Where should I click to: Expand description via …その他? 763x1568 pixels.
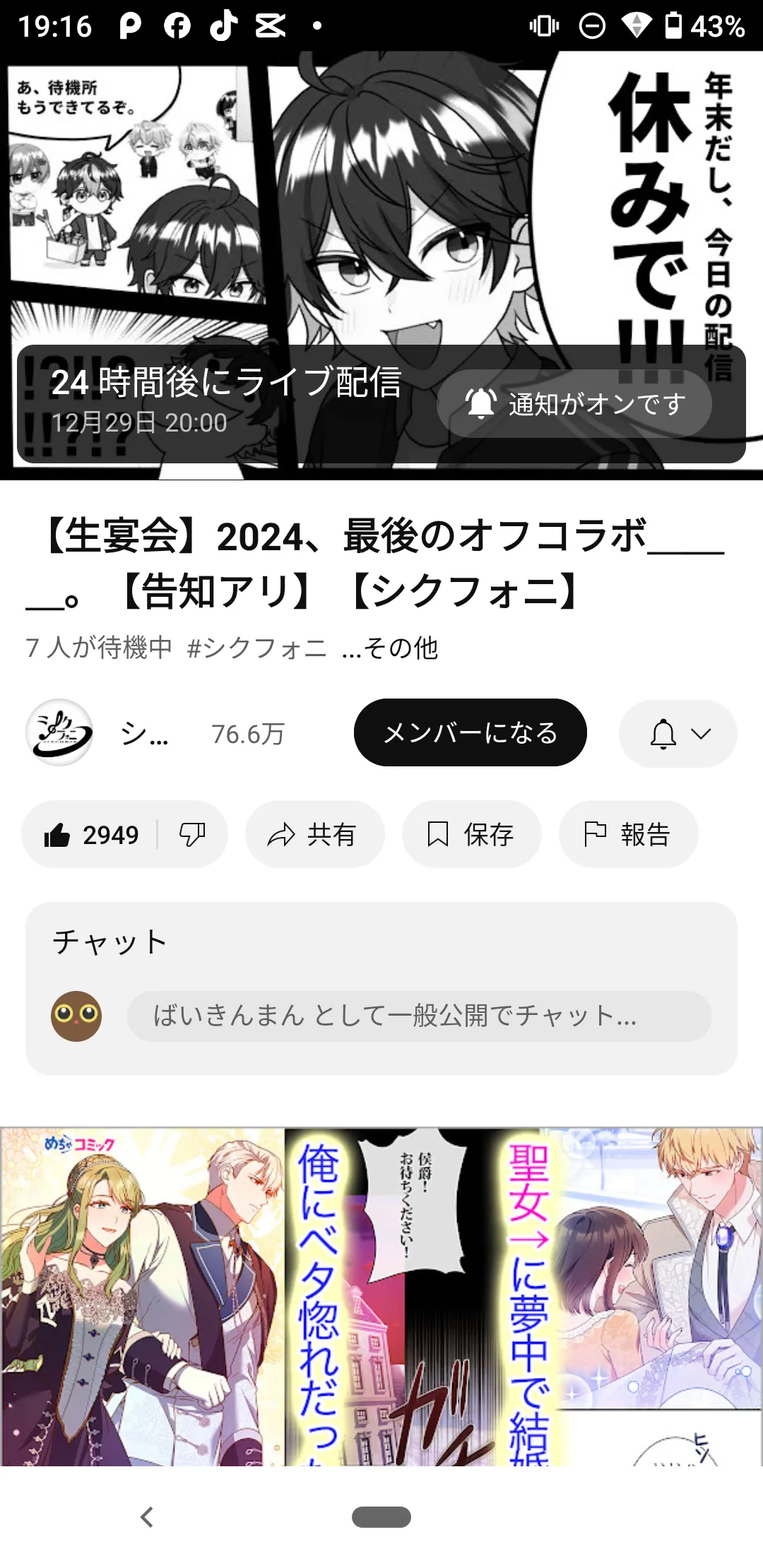(x=390, y=647)
